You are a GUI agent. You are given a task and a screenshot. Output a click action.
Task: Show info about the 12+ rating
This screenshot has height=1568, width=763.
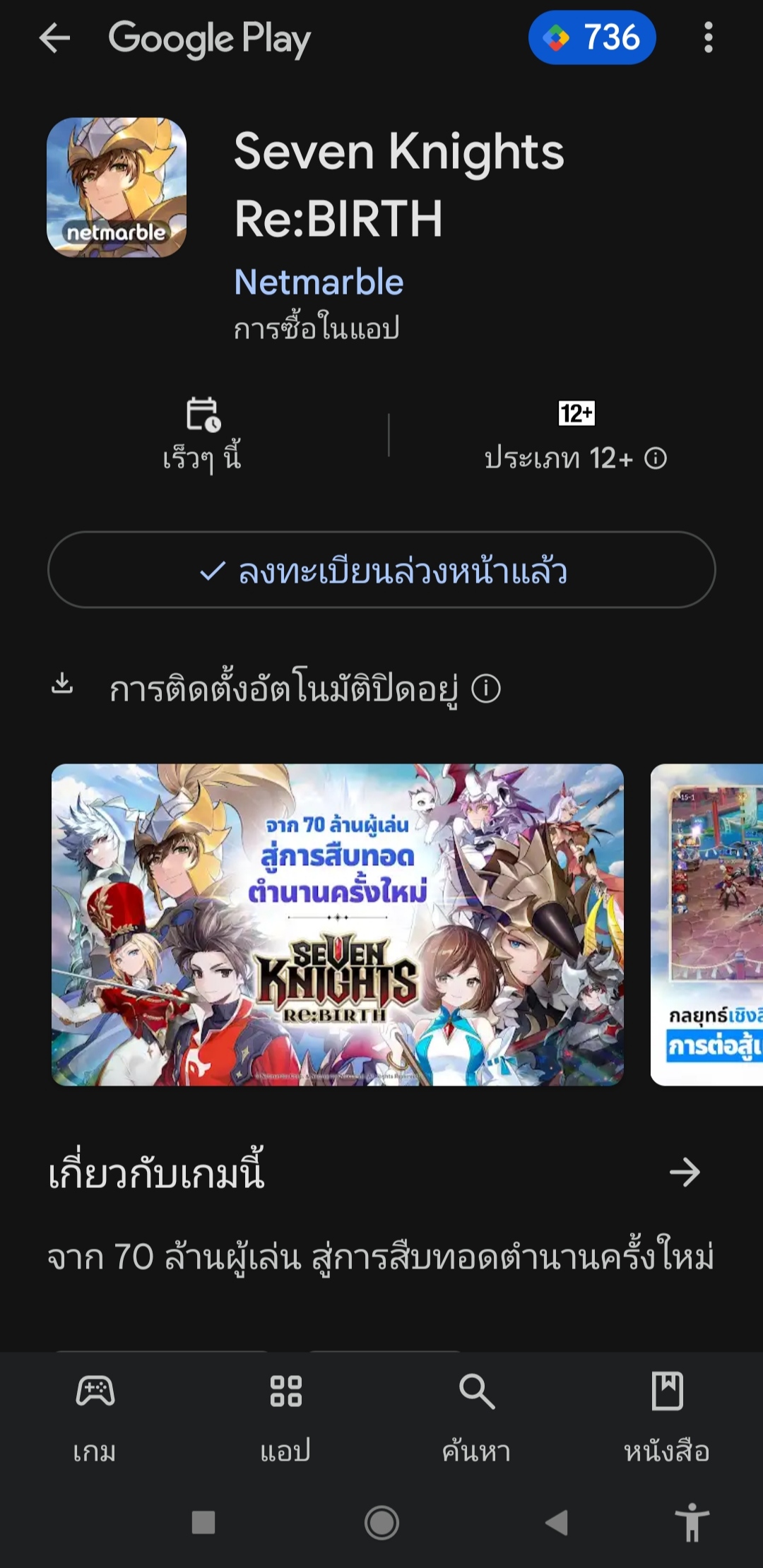click(x=656, y=458)
